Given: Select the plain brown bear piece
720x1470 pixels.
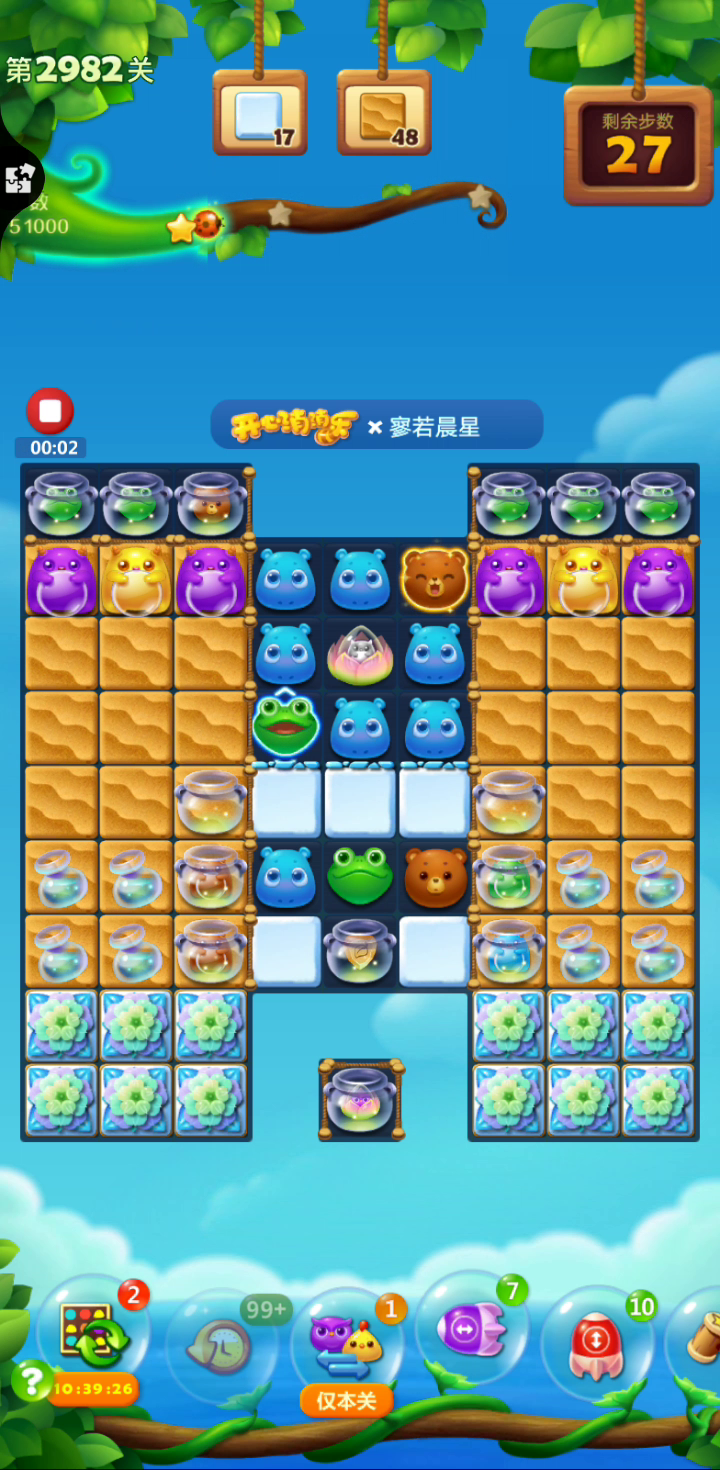Looking at the screenshot, I should [x=436, y=877].
